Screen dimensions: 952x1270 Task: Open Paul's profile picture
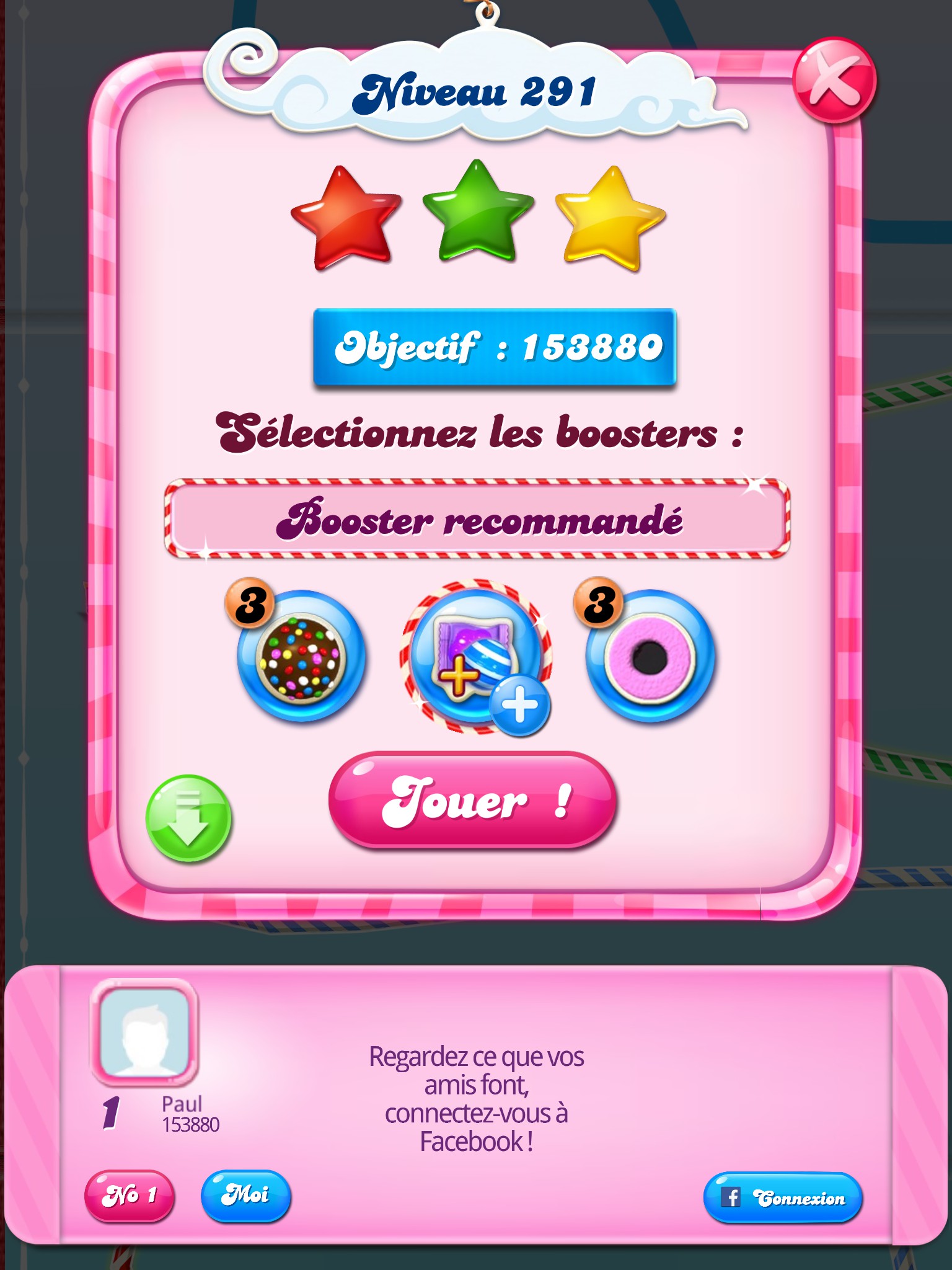[x=144, y=1032]
